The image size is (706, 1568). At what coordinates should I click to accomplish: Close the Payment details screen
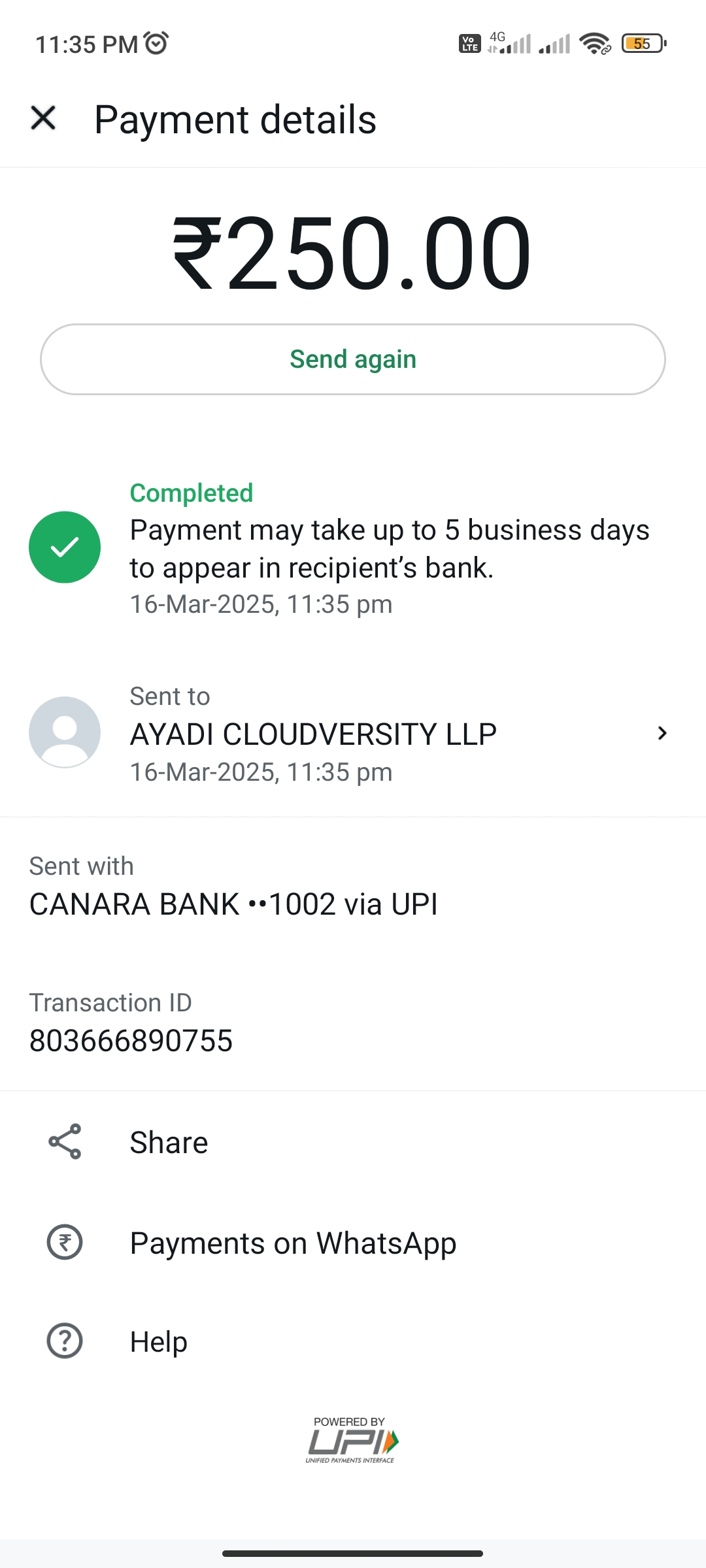click(x=43, y=118)
